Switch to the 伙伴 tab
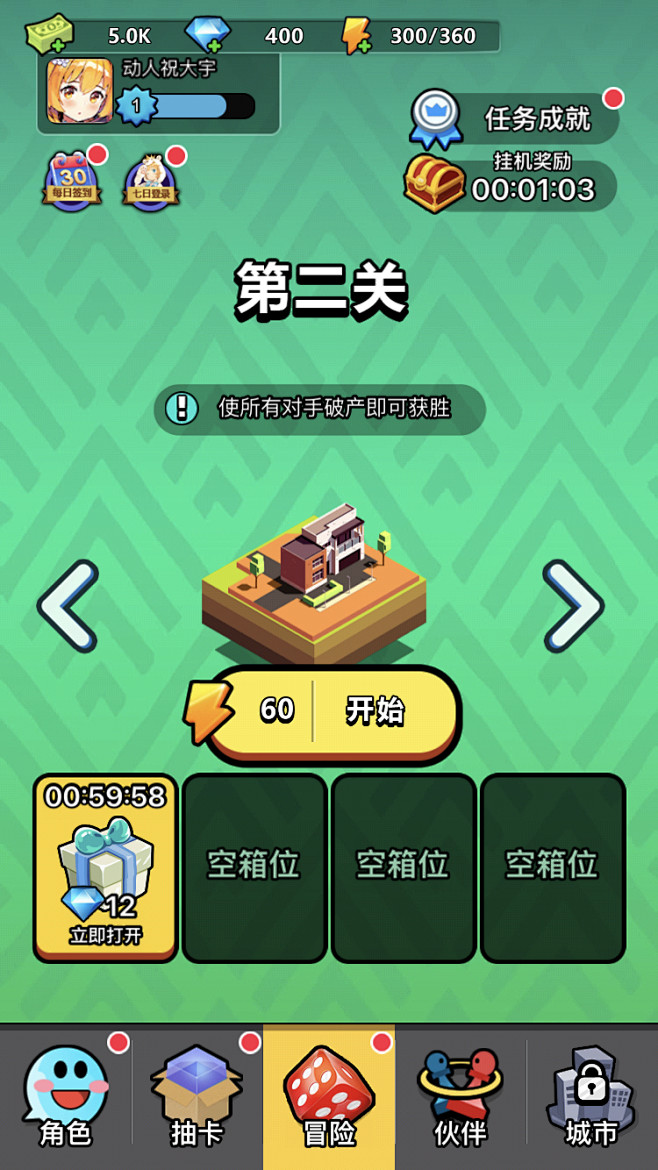658x1170 pixels. pyautogui.click(x=460, y=1097)
